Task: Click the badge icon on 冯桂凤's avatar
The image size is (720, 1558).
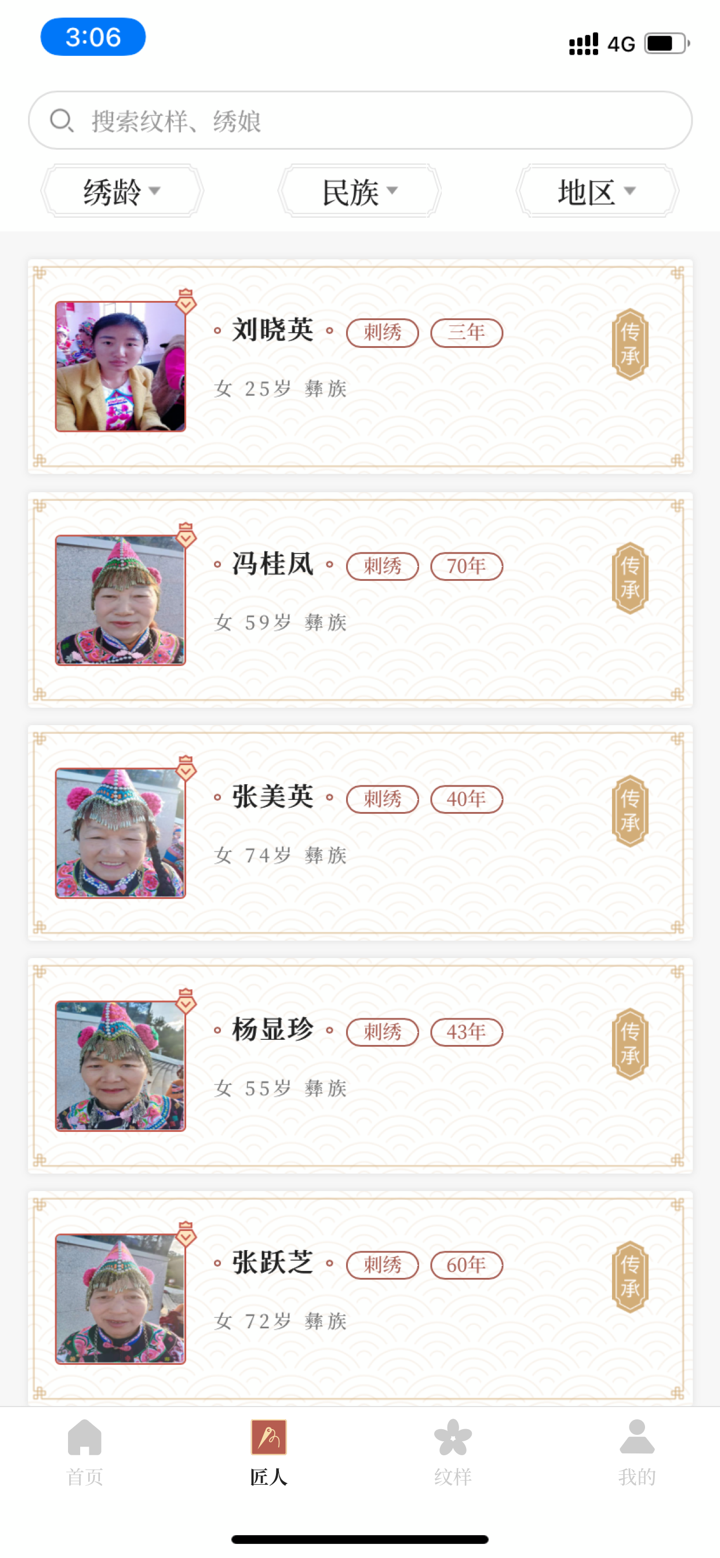Action: click(x=186, y=536)
